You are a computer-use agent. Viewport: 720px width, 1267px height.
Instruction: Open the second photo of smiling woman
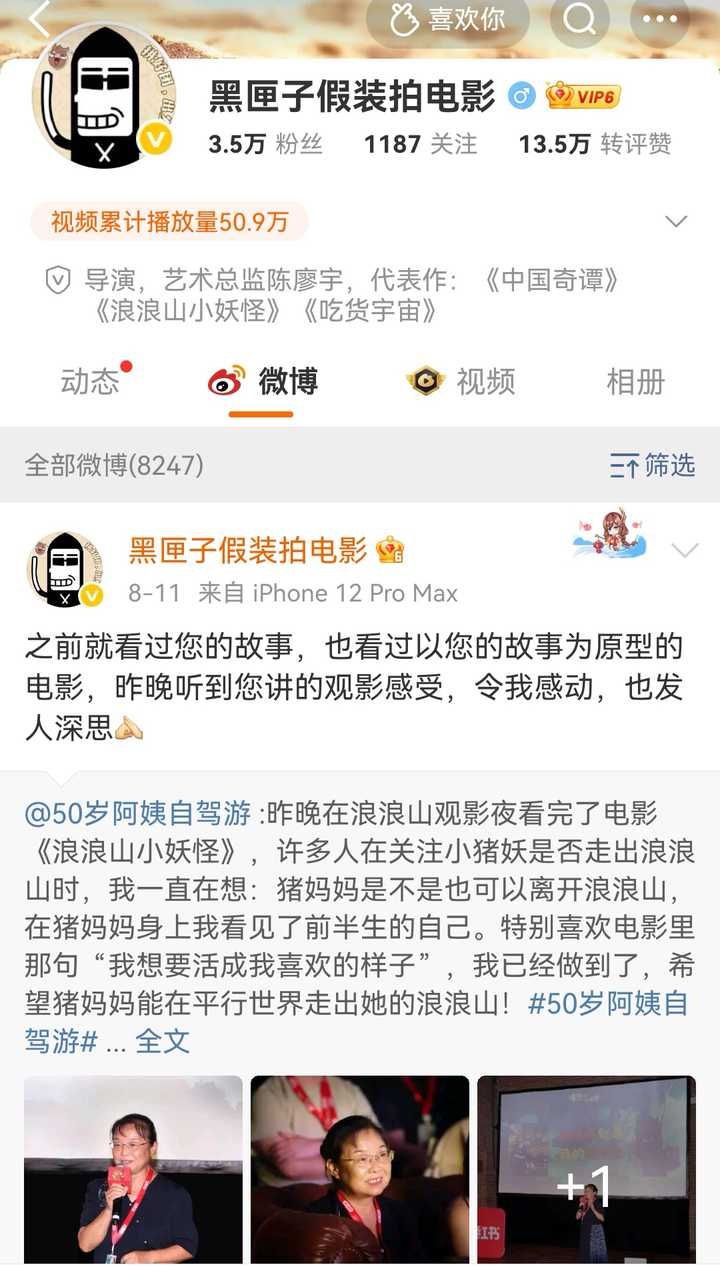(x=360, y=1170)
